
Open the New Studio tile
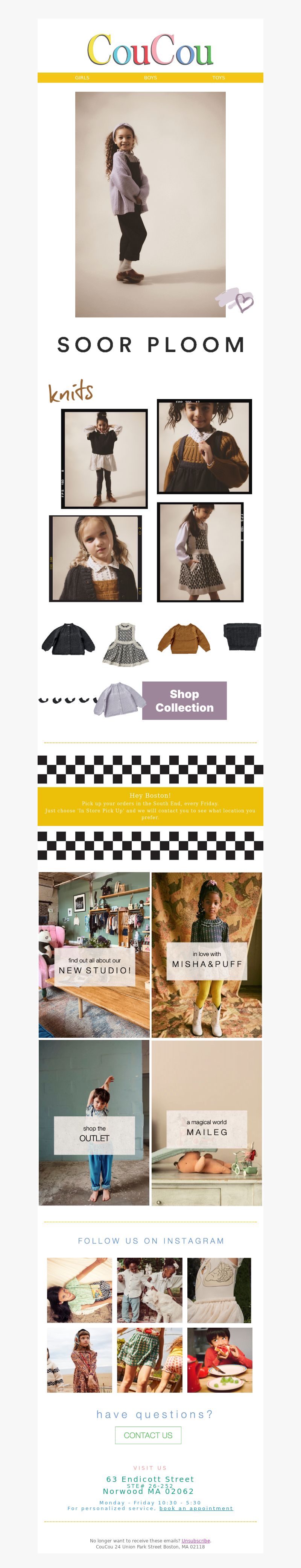[94, 955]
